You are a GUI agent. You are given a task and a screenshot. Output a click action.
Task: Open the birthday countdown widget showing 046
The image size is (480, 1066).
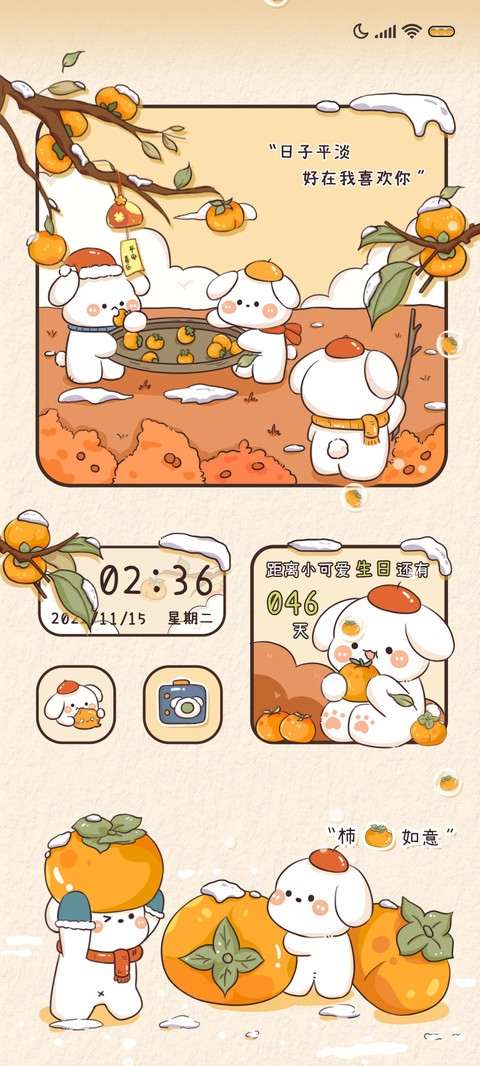(x=350, y=644)
